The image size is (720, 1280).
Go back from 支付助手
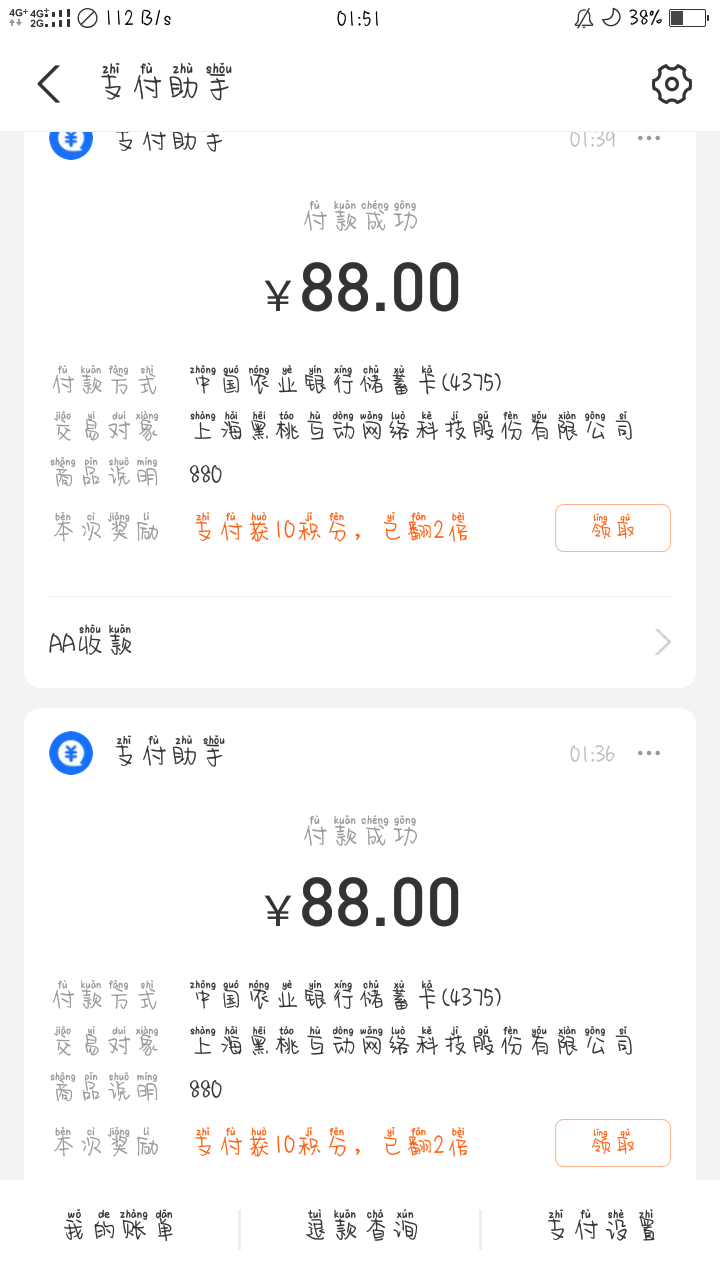[49, 85]
